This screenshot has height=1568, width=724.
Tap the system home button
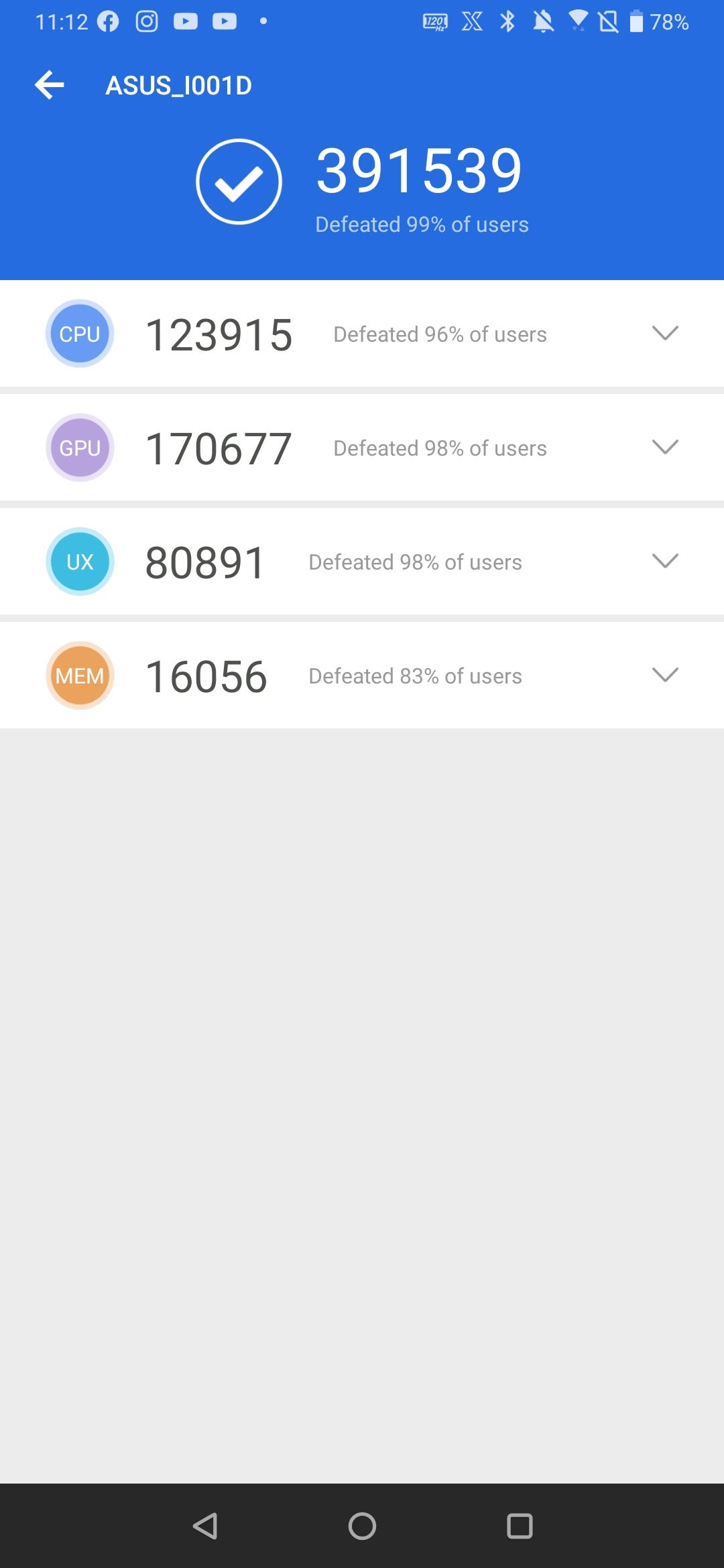[362, 1526]
